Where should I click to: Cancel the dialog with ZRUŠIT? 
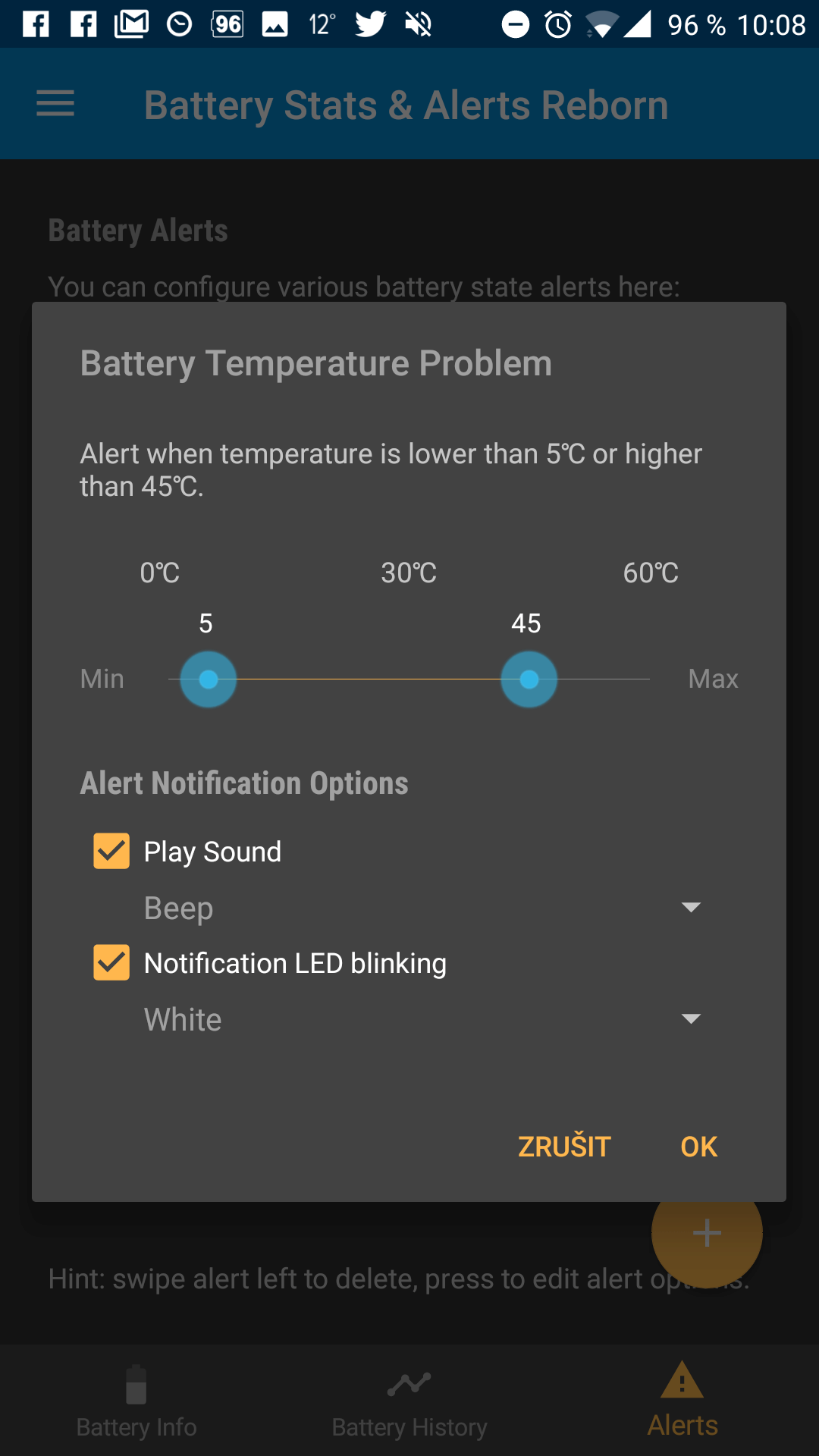pyautogui.click(x=564, y=1147)
